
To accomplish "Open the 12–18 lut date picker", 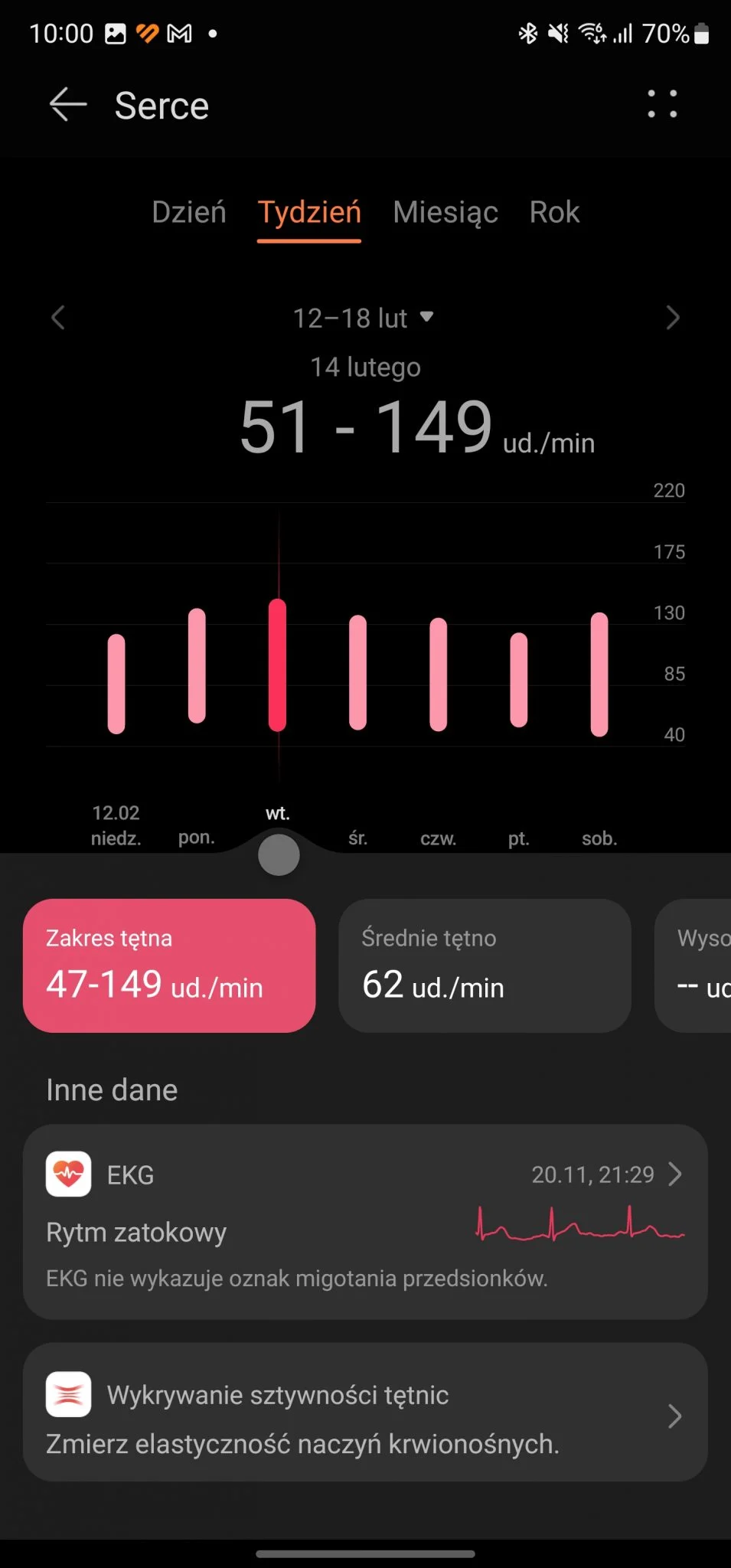I will (364, 318).
